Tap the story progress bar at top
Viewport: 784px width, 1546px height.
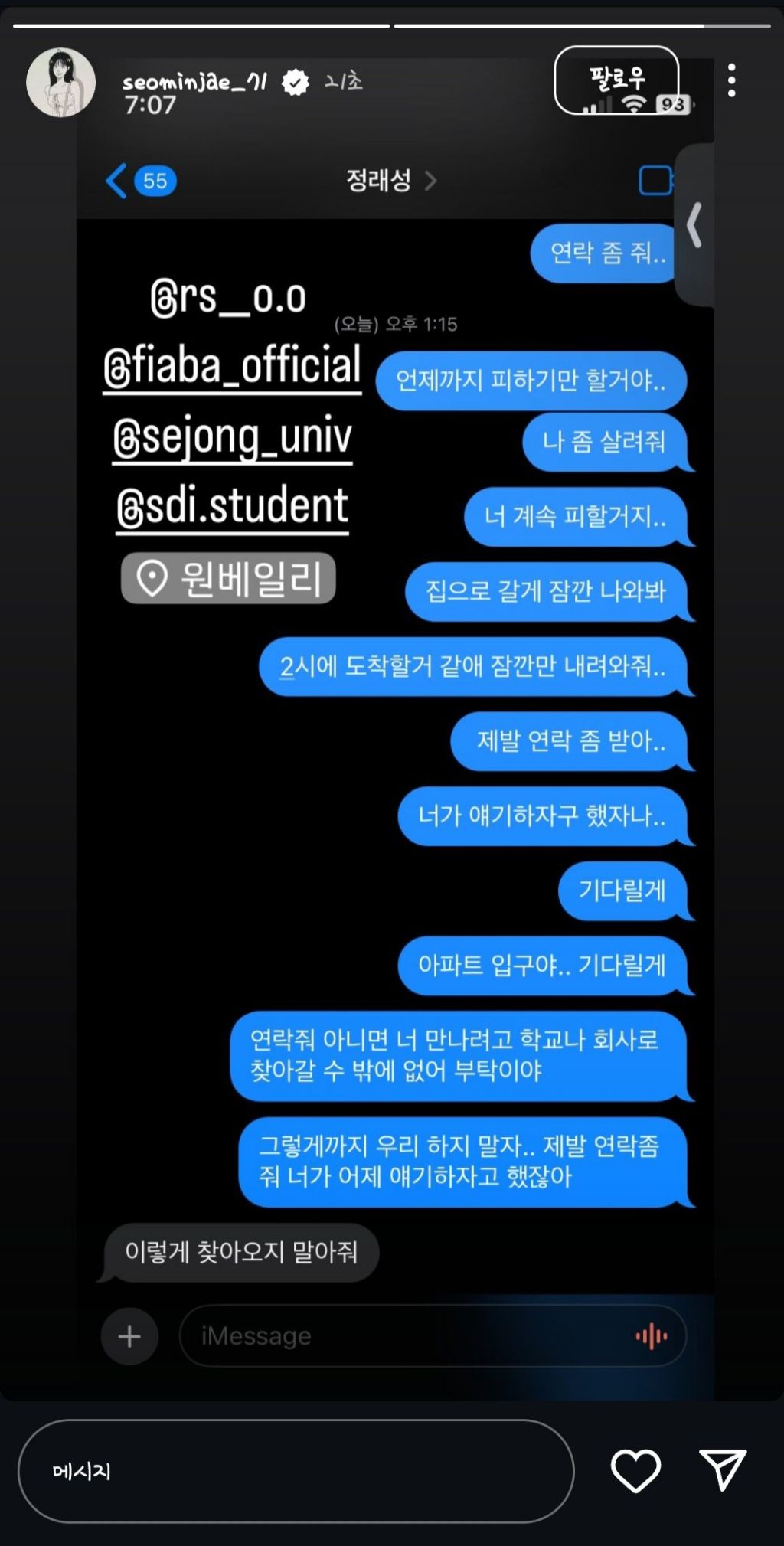pyautogui.click(x=392, y=24)
